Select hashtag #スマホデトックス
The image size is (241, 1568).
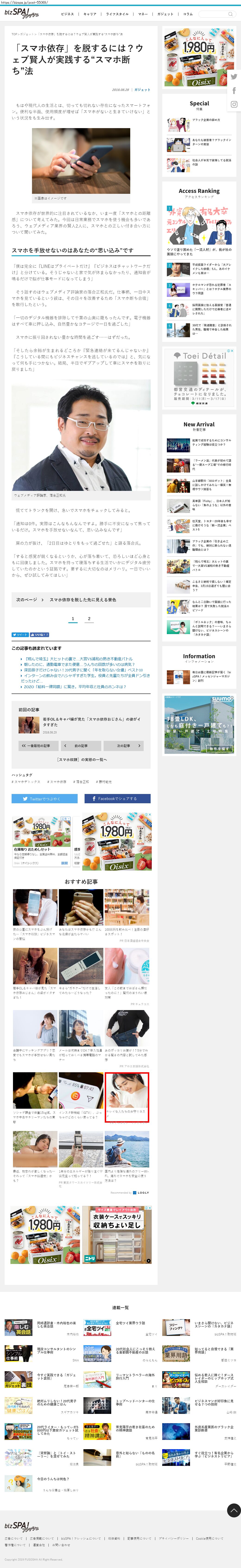point(26,782)
